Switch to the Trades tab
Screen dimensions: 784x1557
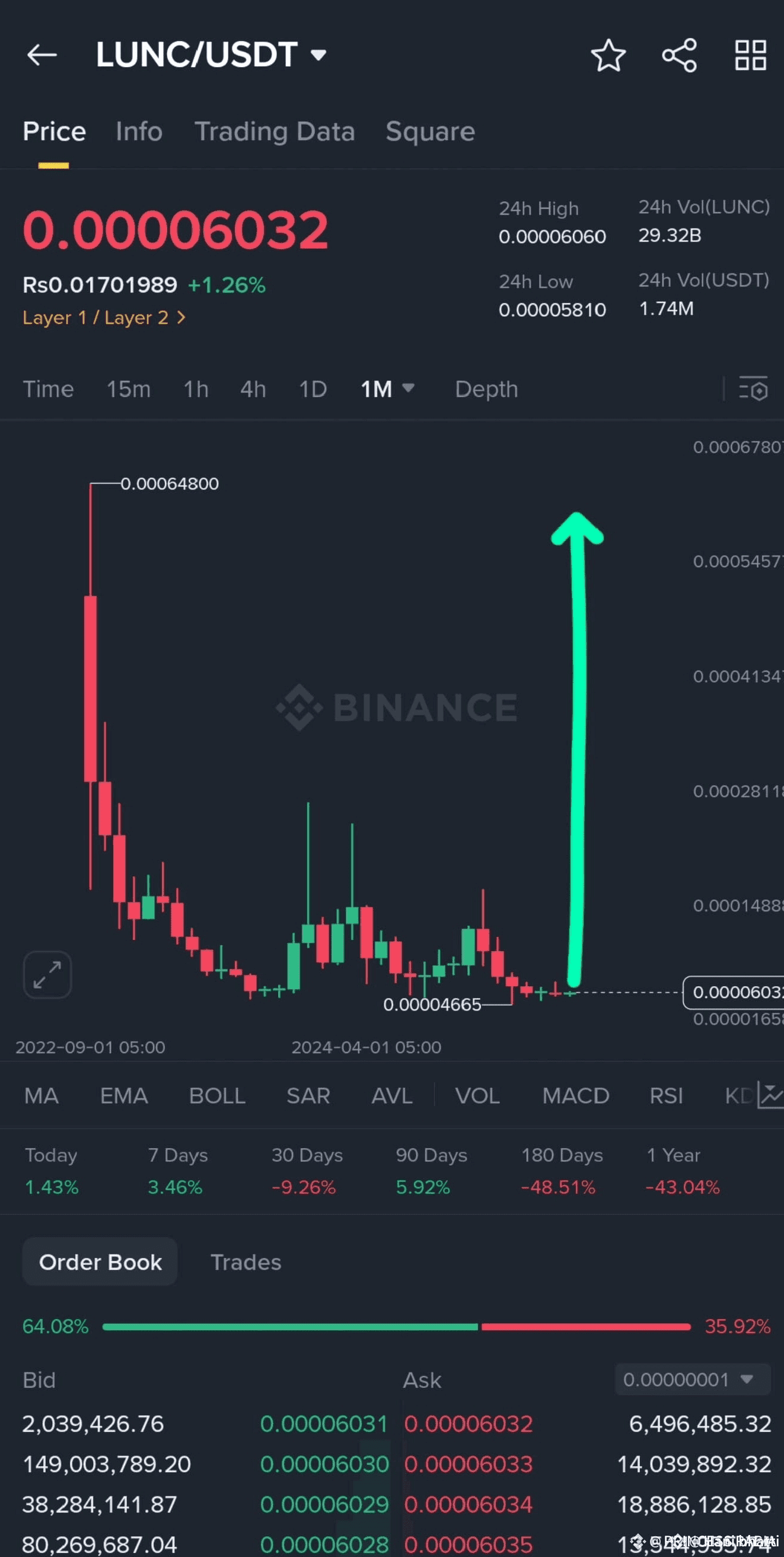tap(246, 1262)
